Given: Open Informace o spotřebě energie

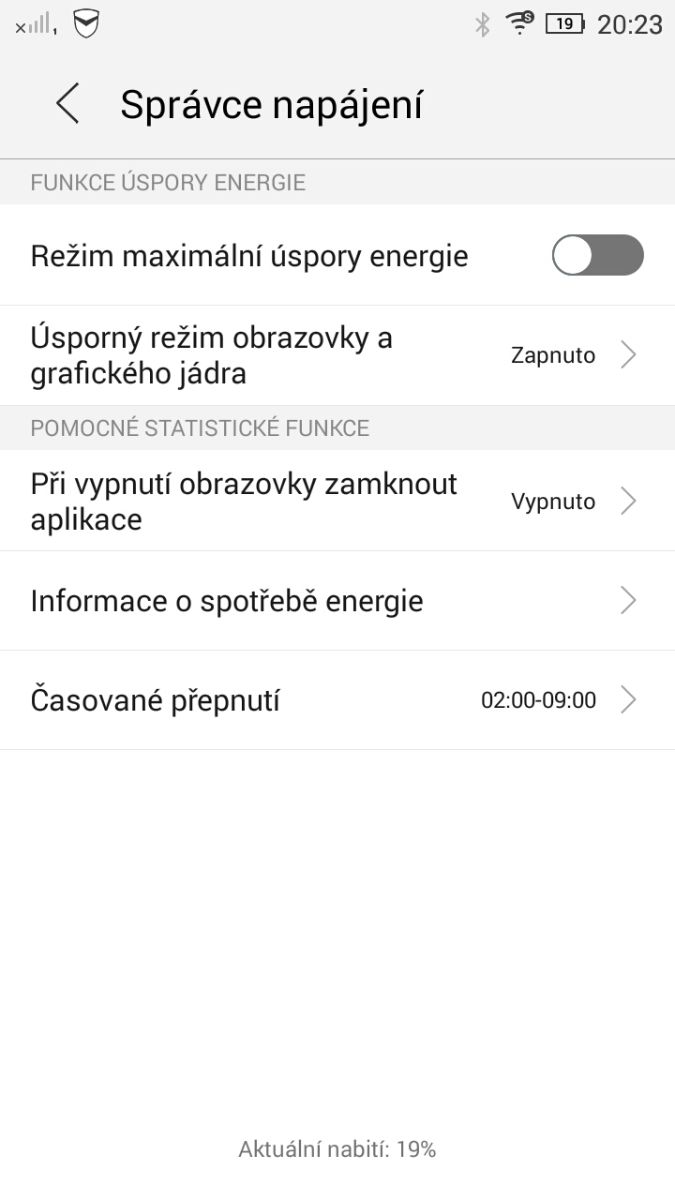Looking at the screenshot, I should point(337,601).
